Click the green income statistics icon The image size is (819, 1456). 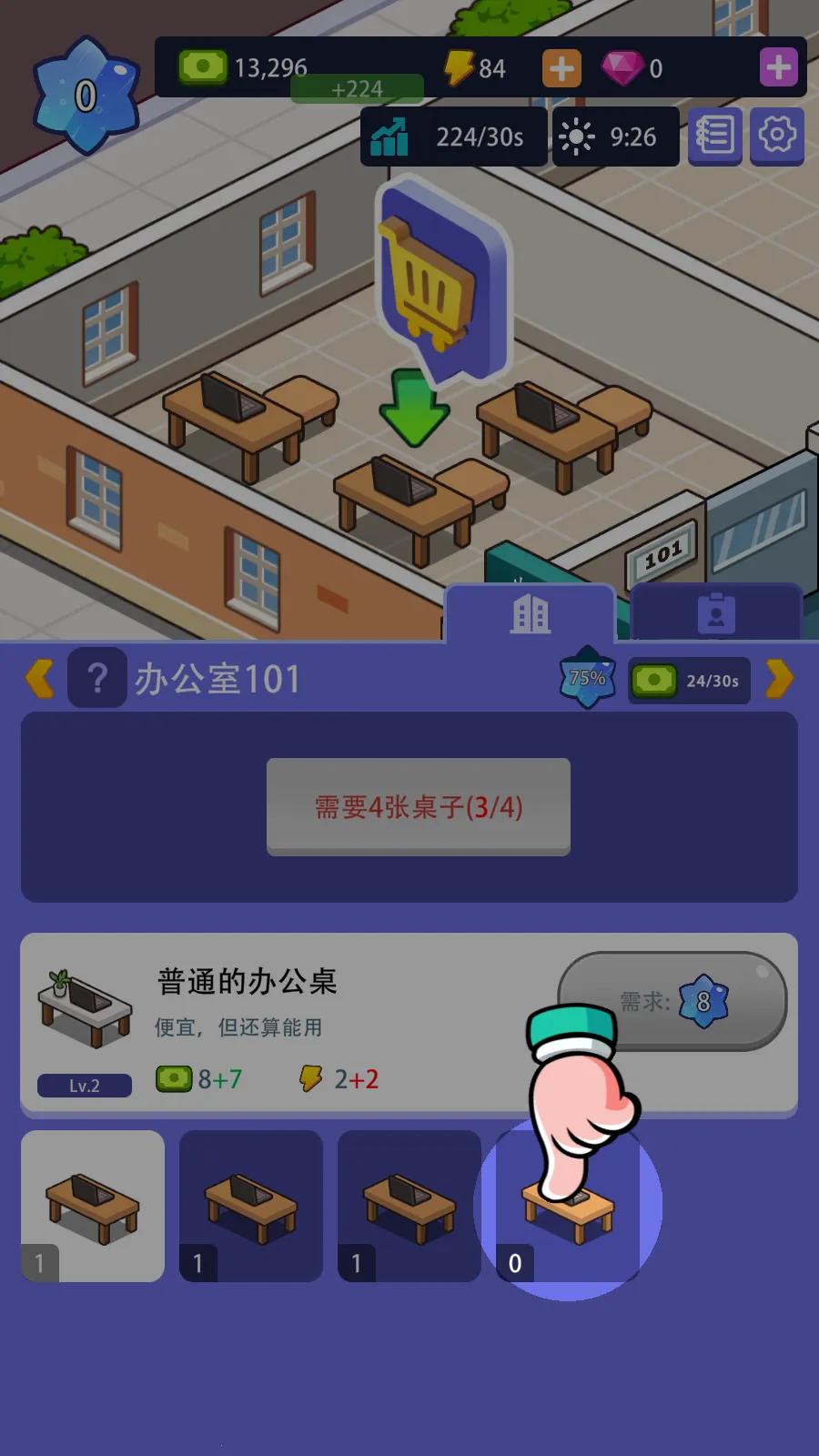pyautogui.click(x=388, y=136)
